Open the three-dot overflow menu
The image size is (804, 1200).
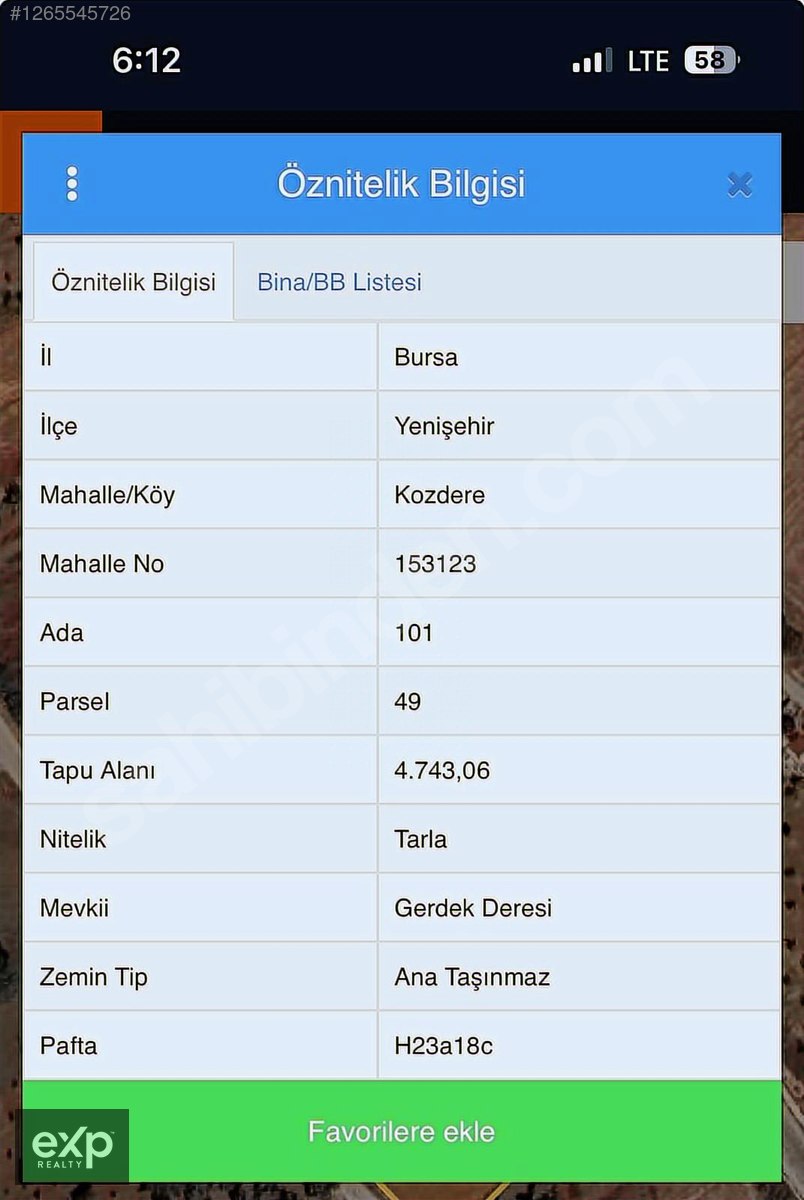point(72,184)
